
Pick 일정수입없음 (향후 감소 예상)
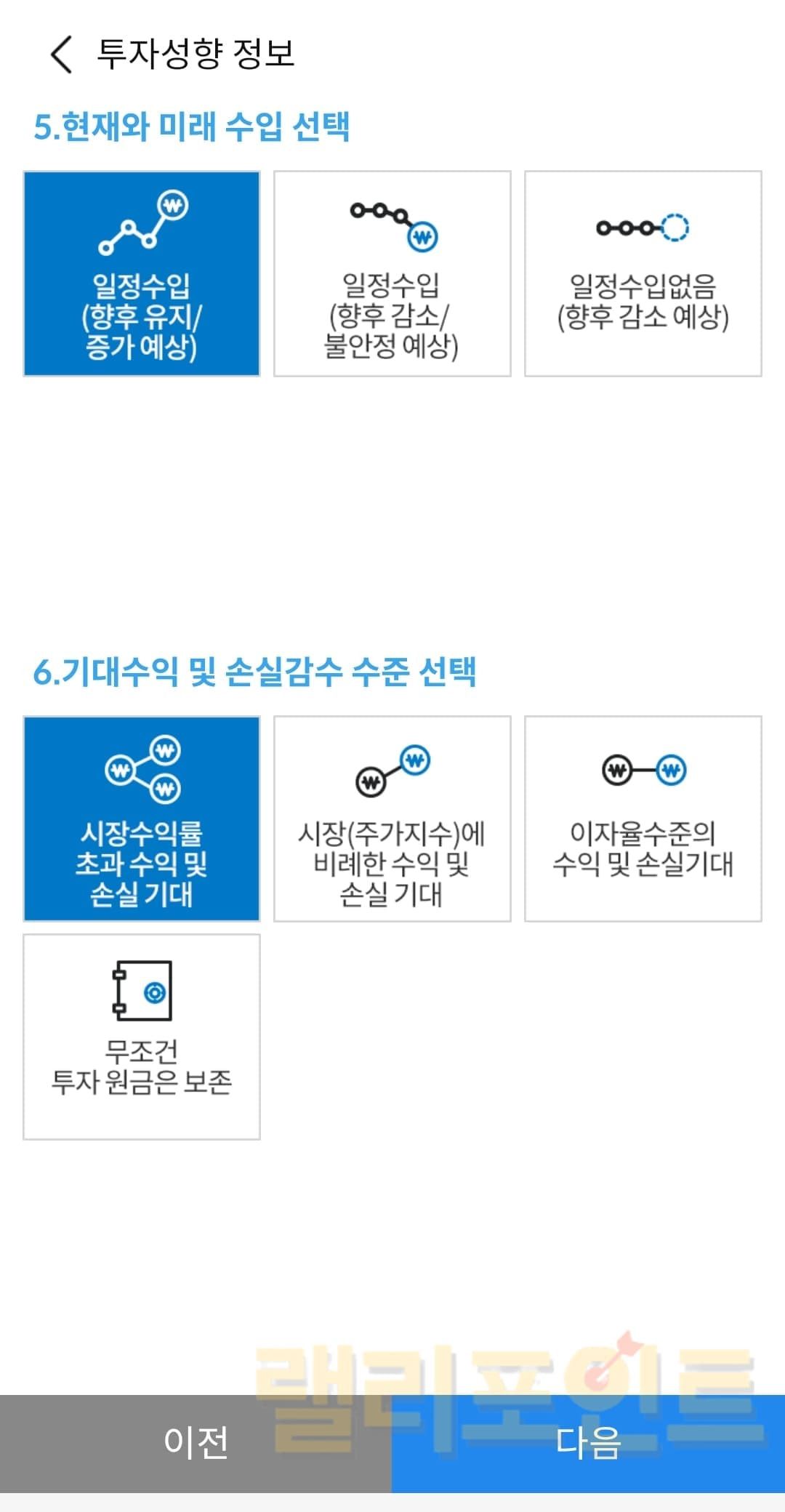click(643, 274)
